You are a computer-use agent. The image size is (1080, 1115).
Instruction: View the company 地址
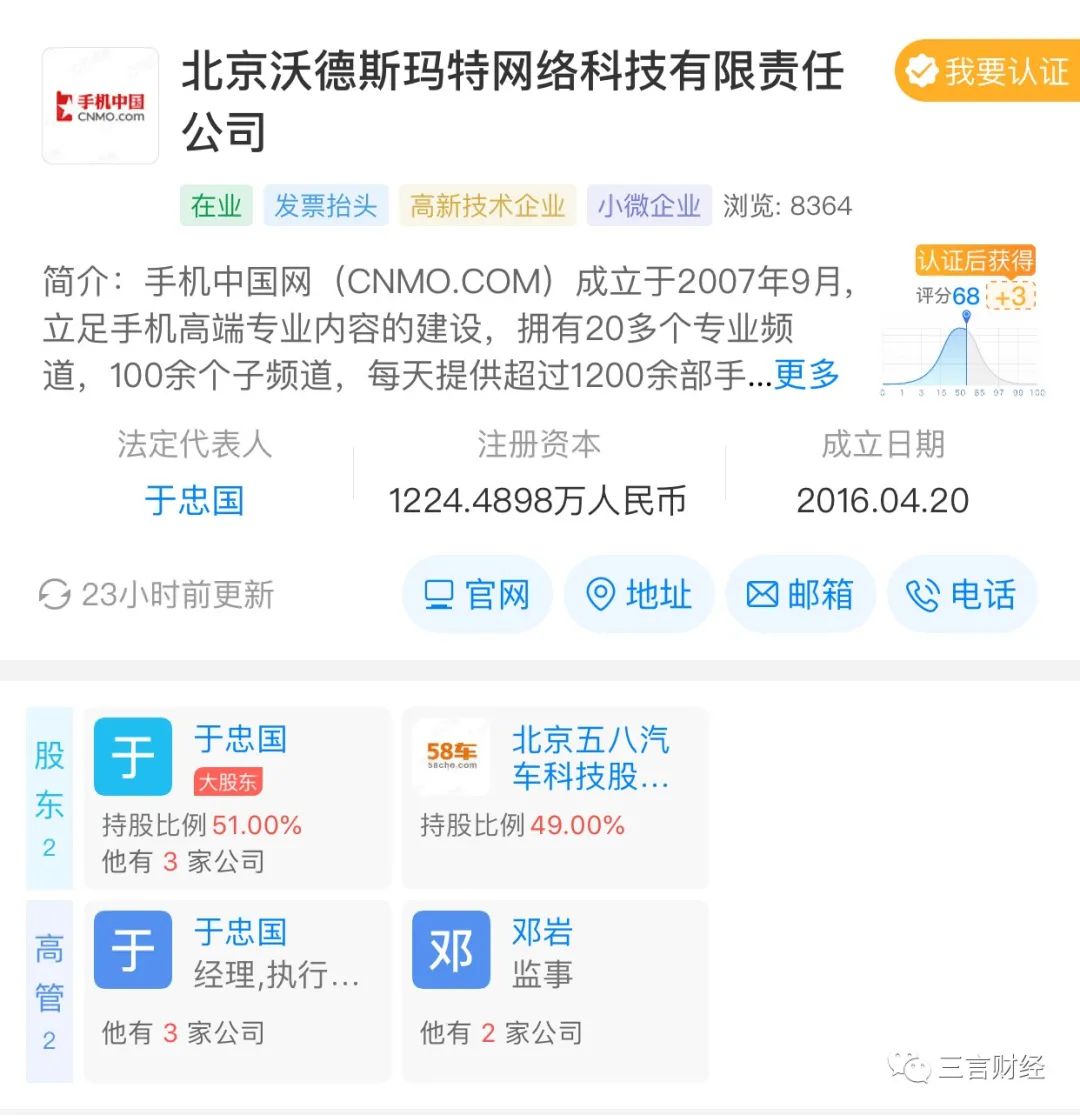point(639,595)
